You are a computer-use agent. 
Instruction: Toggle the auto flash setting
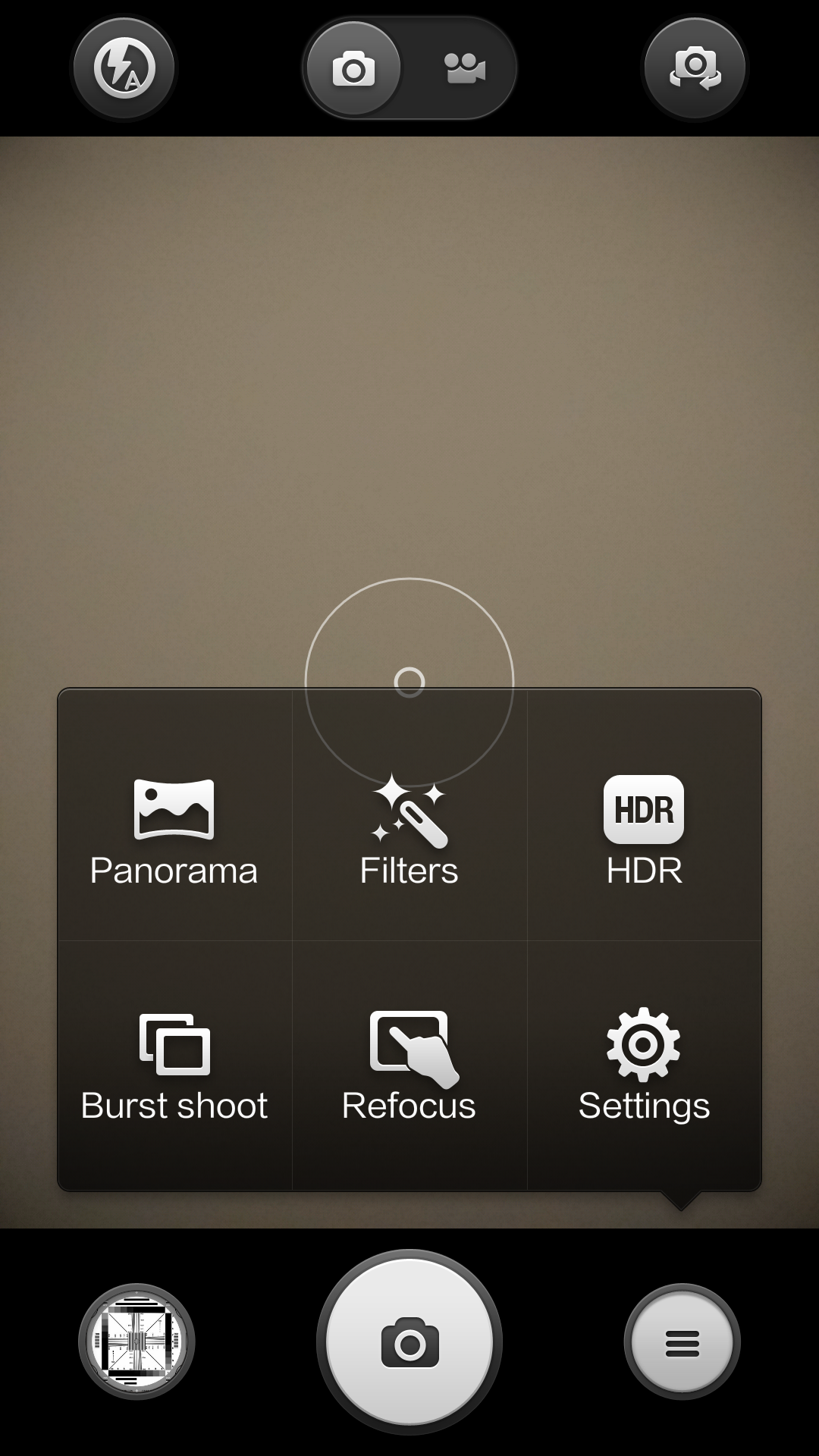click(124, 69)
